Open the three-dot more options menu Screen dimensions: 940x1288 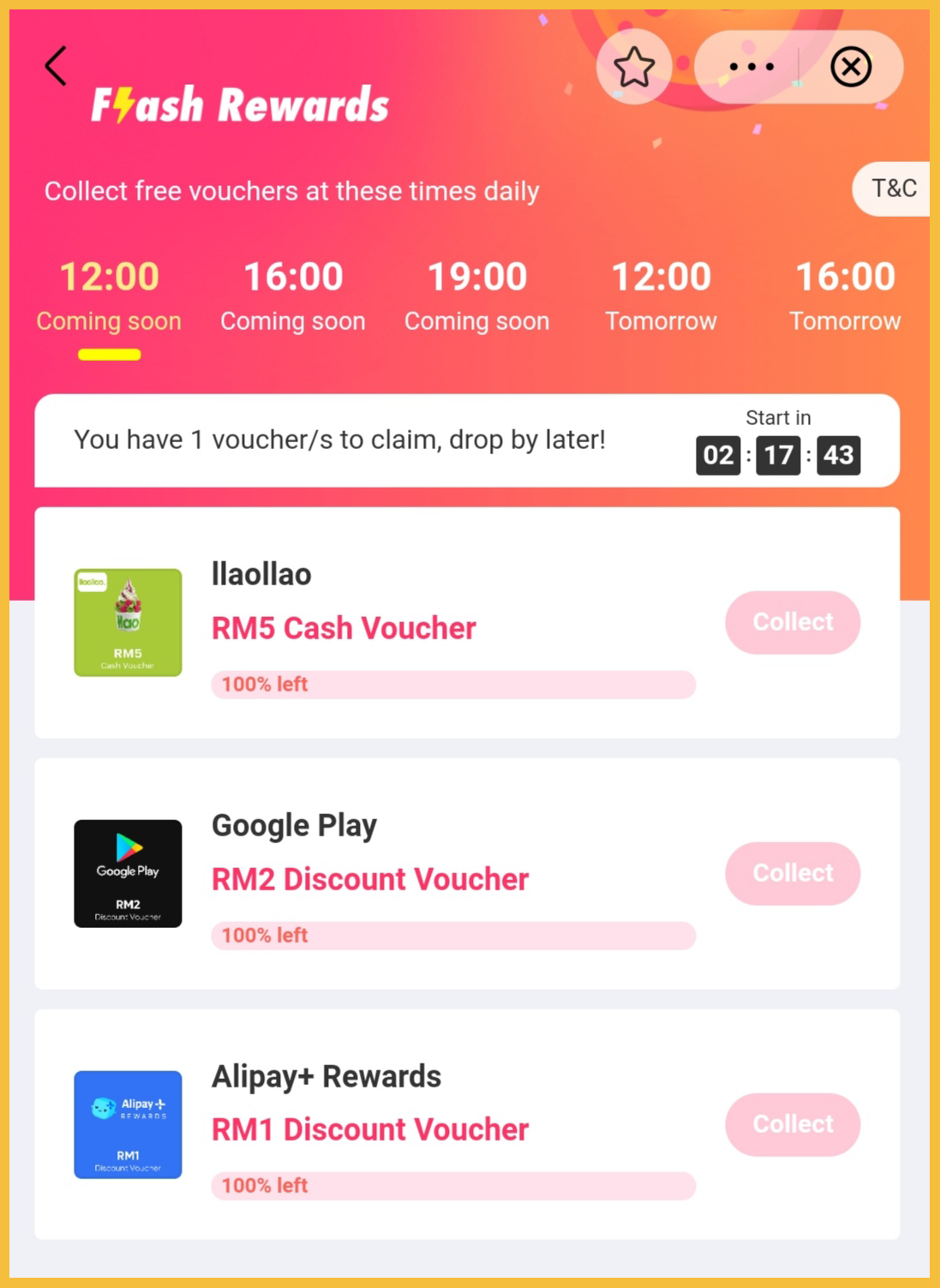pos(751,67)
